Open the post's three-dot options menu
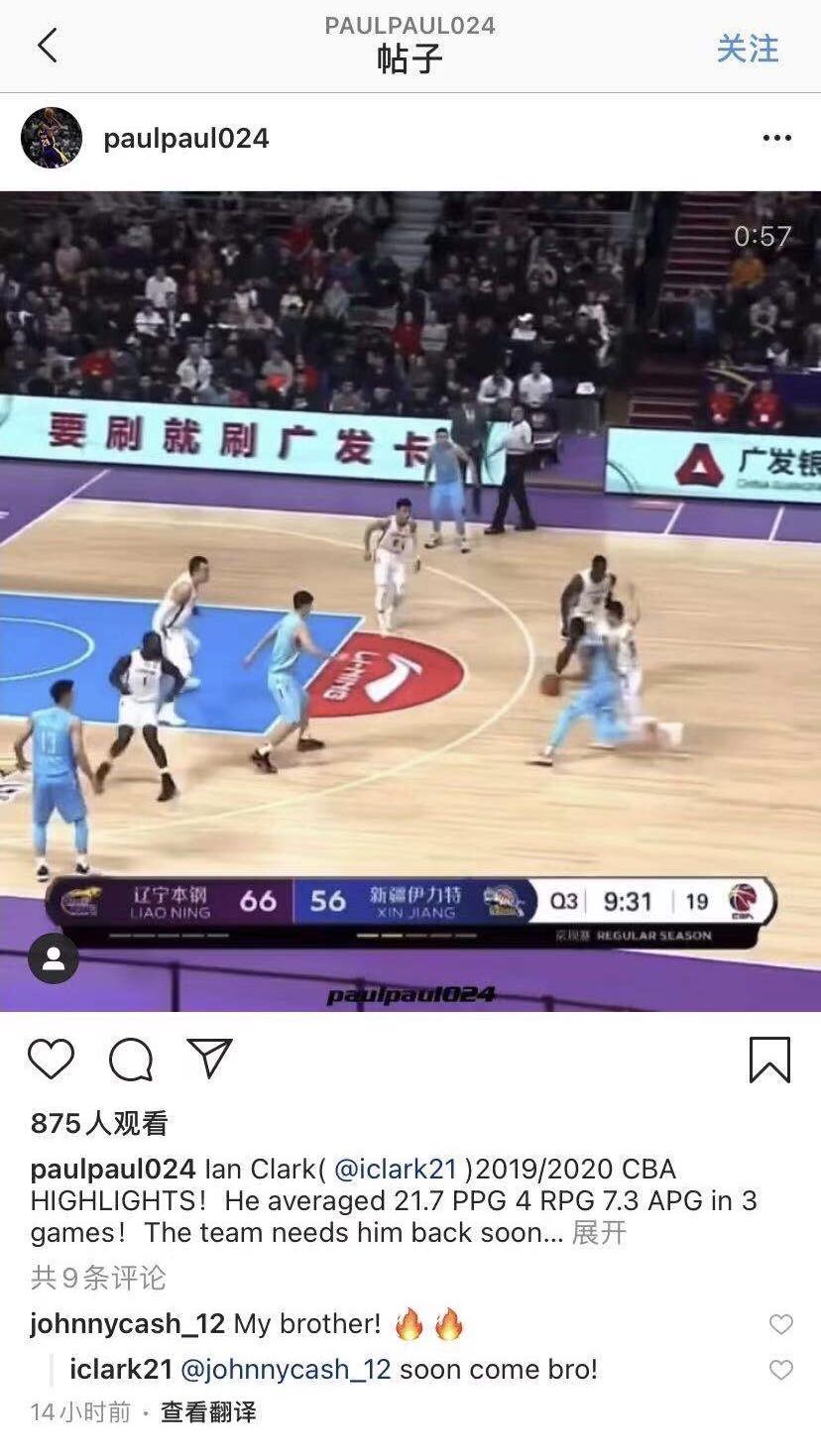Image resolution: width=821 pixels, height=1456 pixels. coord(776,138)
